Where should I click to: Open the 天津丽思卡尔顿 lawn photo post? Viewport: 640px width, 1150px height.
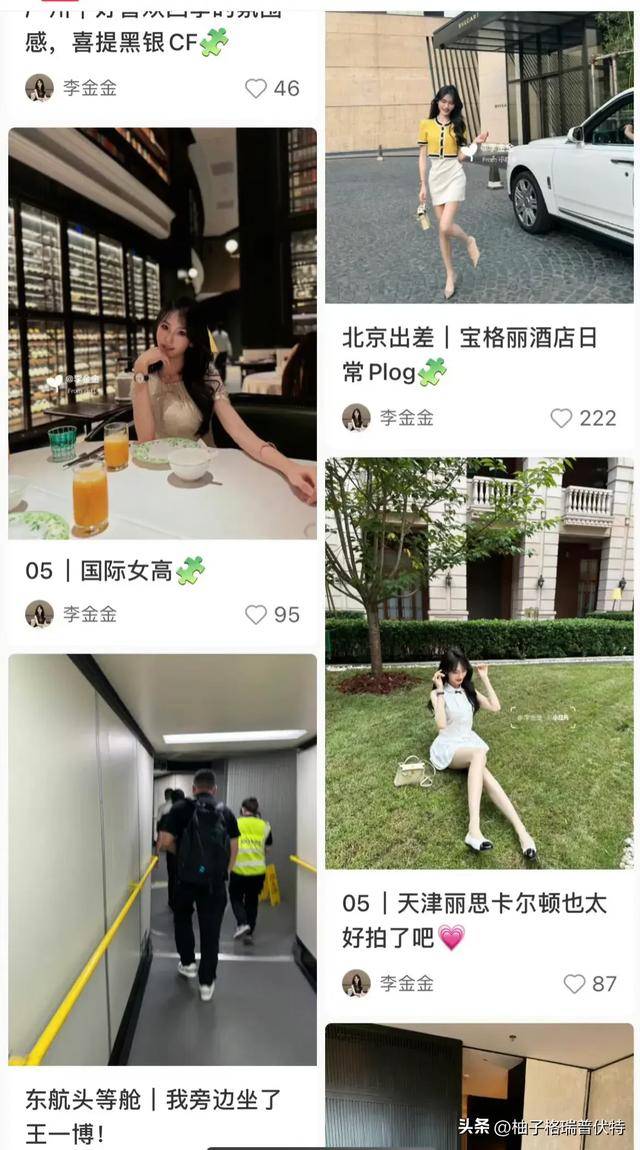(478, 663)
